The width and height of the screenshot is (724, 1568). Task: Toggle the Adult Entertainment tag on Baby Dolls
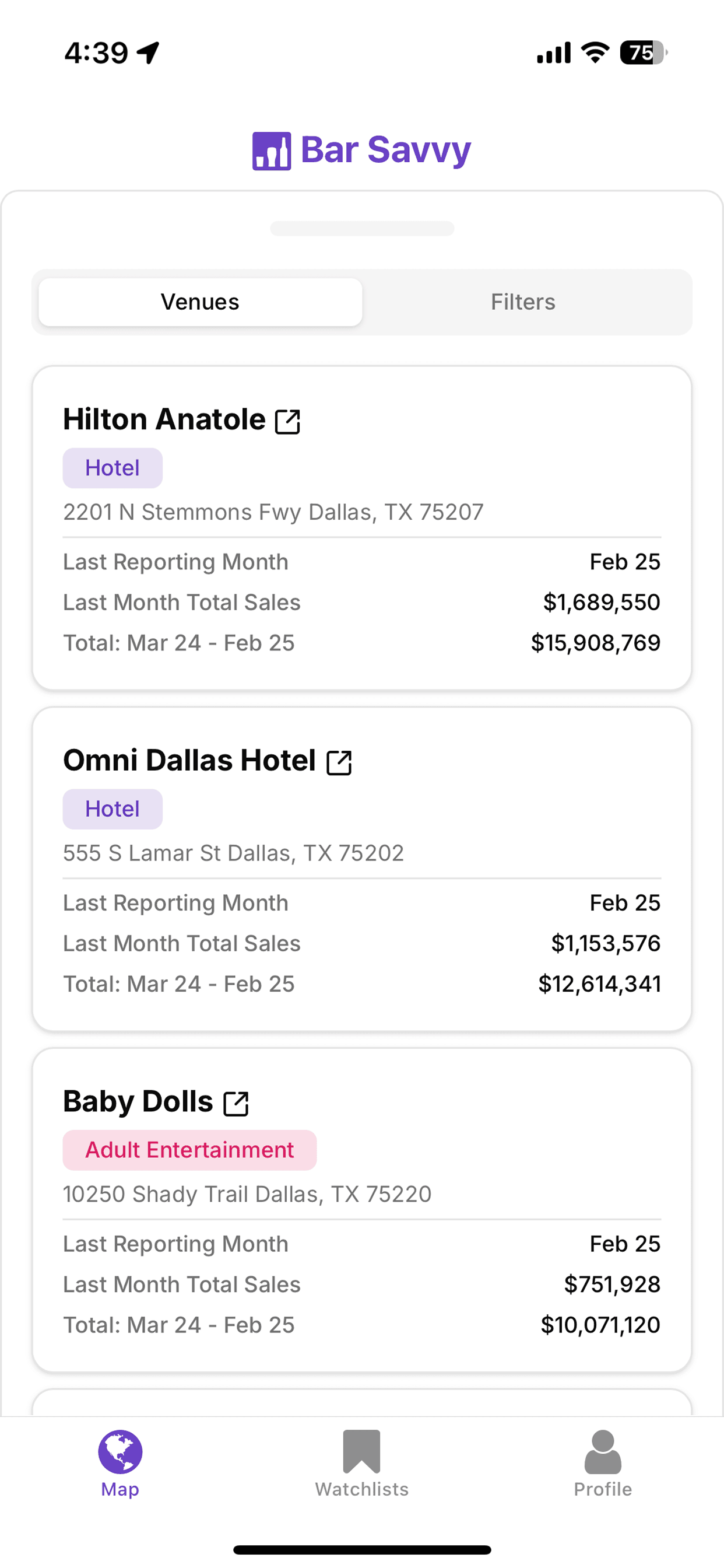[x=189, y=1150]
